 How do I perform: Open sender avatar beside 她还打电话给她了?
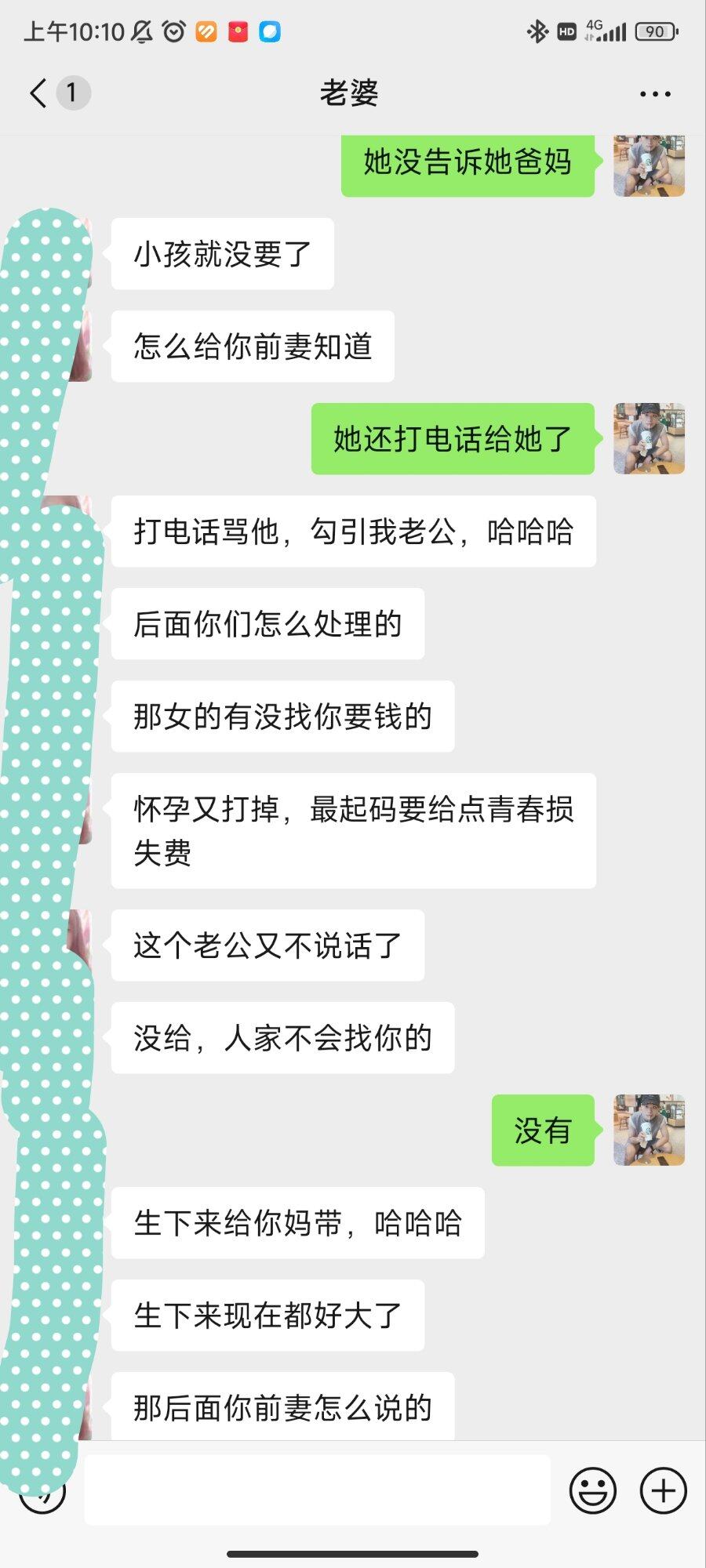(649, 439)
